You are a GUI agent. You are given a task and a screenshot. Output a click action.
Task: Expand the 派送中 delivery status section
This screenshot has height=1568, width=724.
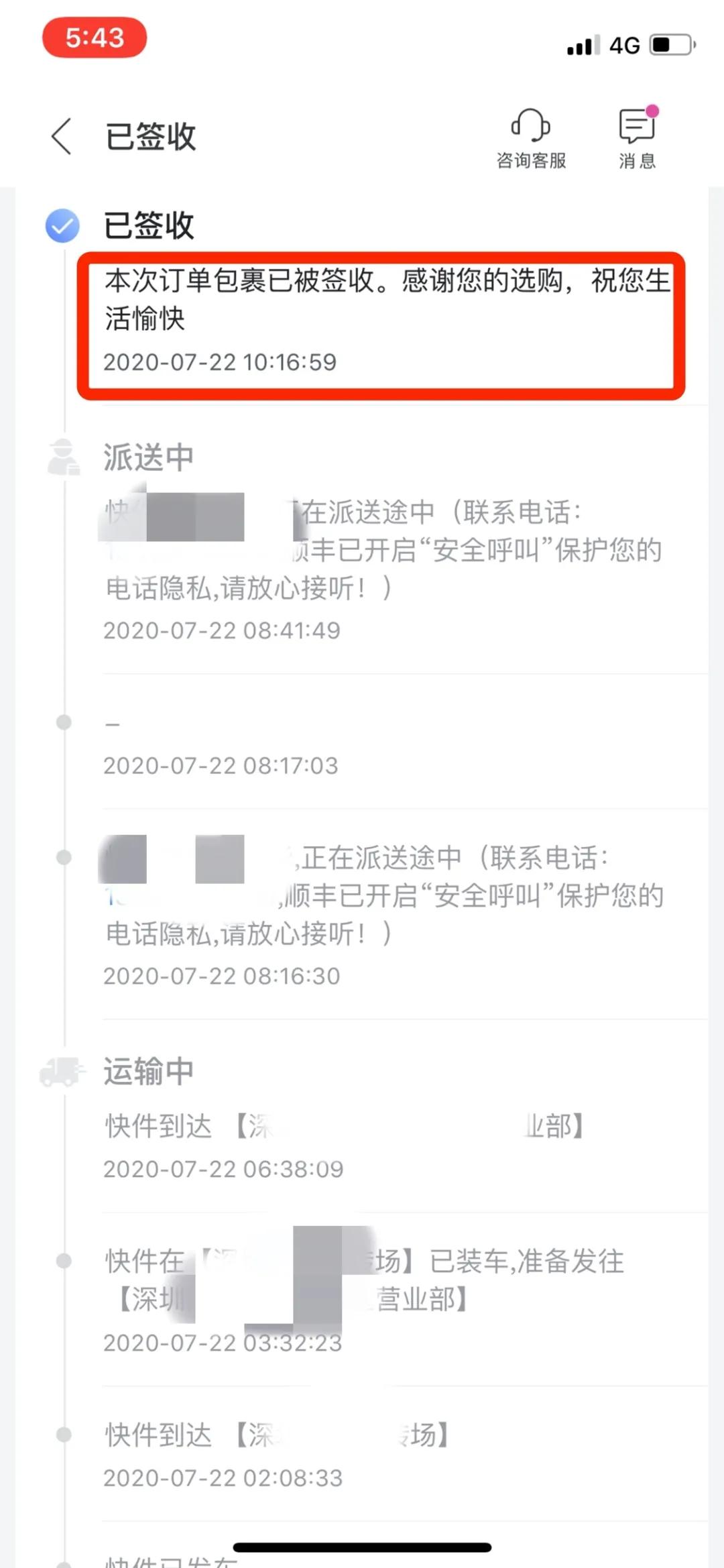[x=149, y=456]
